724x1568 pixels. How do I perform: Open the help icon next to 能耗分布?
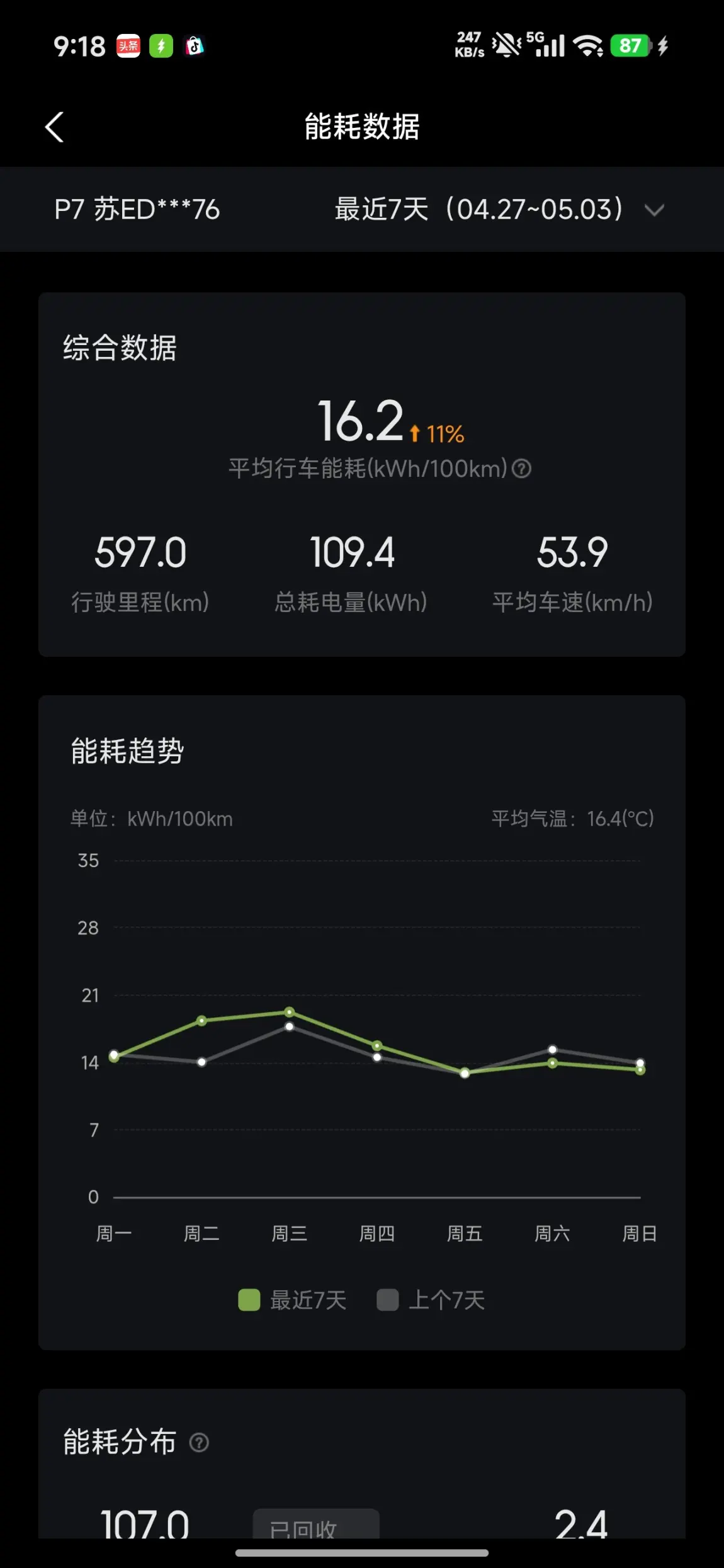click(x=199, y=1442)
